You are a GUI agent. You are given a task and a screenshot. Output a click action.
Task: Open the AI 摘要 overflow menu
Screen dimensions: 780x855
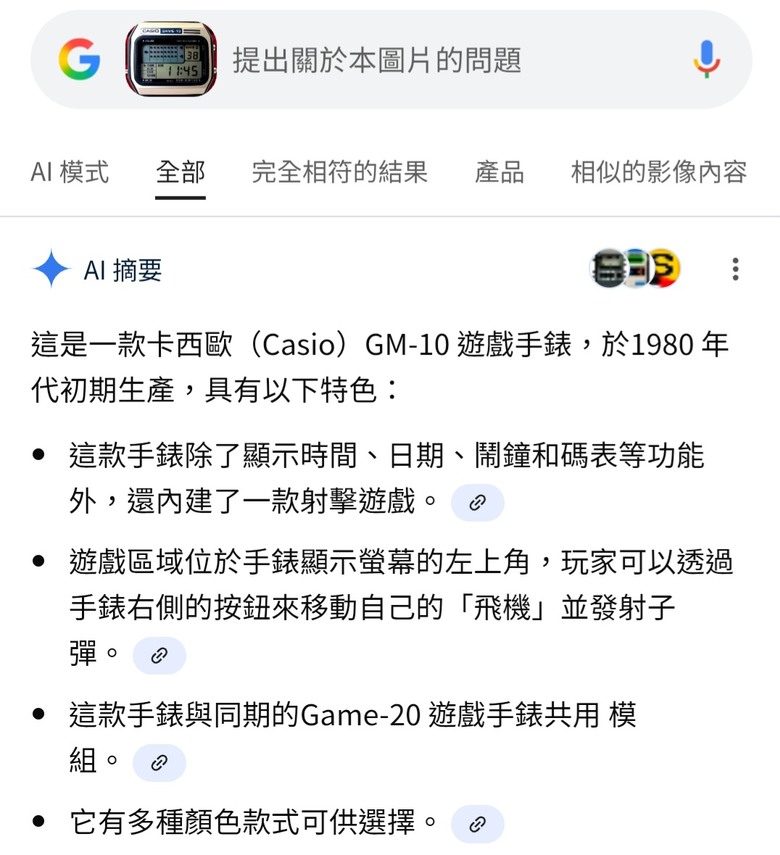click(735, 269)
